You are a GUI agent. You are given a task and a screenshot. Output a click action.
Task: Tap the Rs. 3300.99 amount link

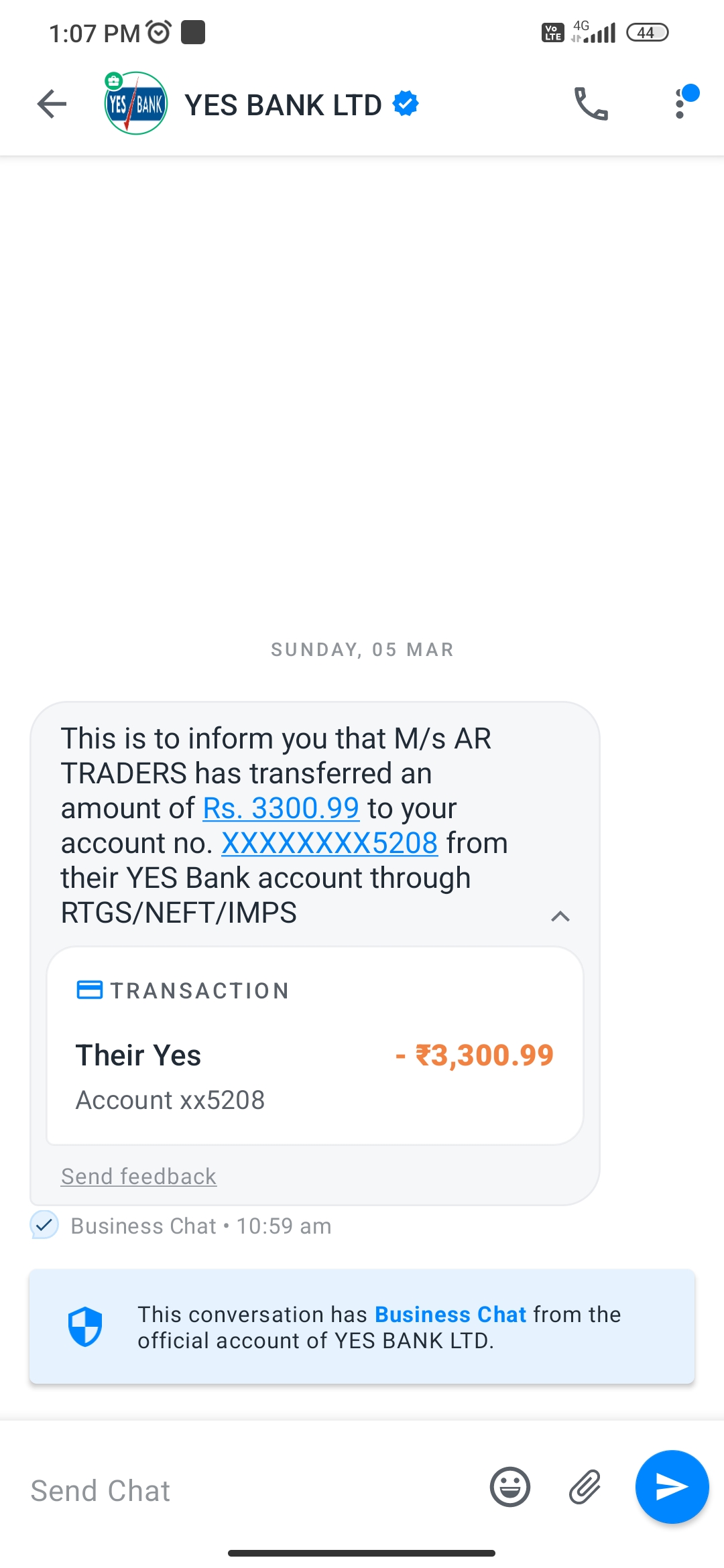pos(281,808)
